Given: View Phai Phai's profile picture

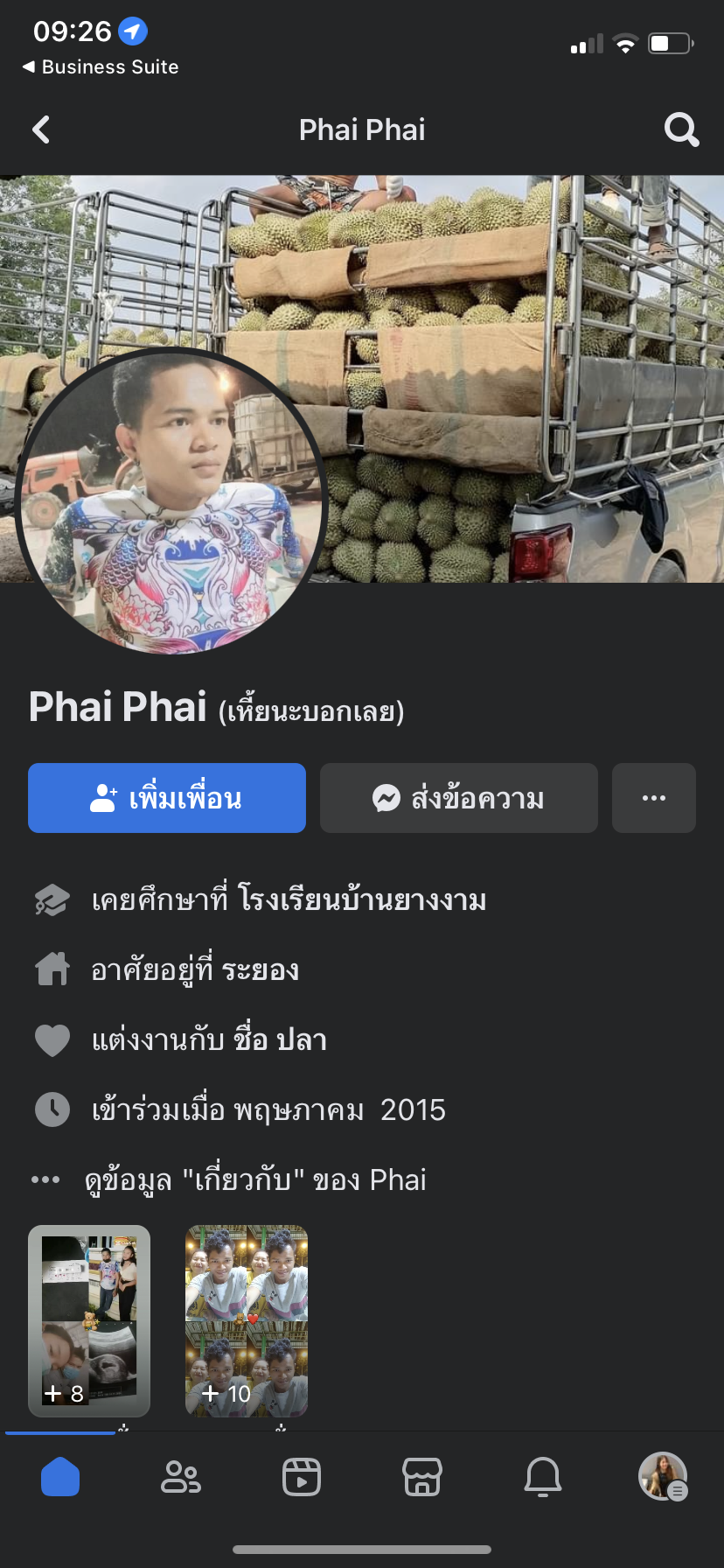Looking at the screenshot, I should click(x=171, y=501).
